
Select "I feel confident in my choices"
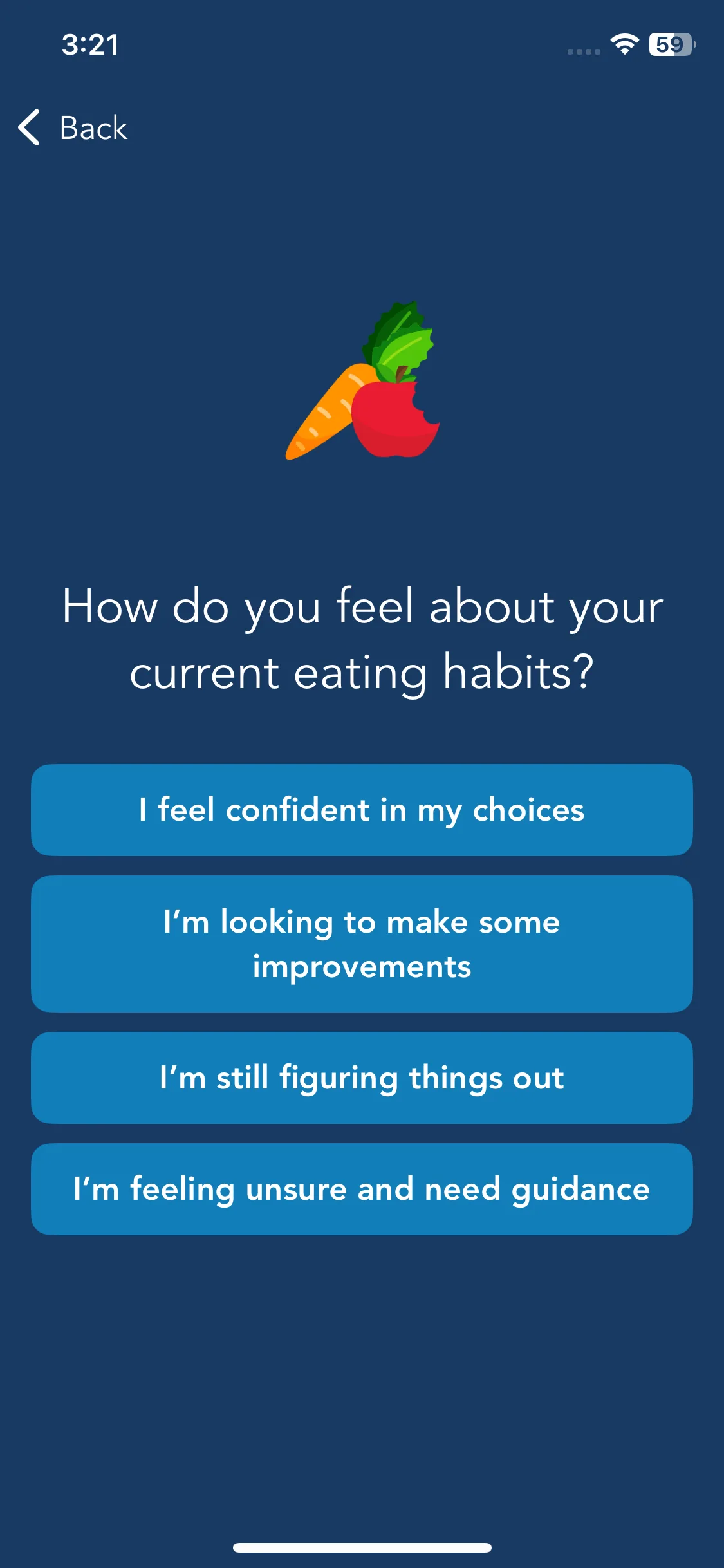(x=362, y=810)
